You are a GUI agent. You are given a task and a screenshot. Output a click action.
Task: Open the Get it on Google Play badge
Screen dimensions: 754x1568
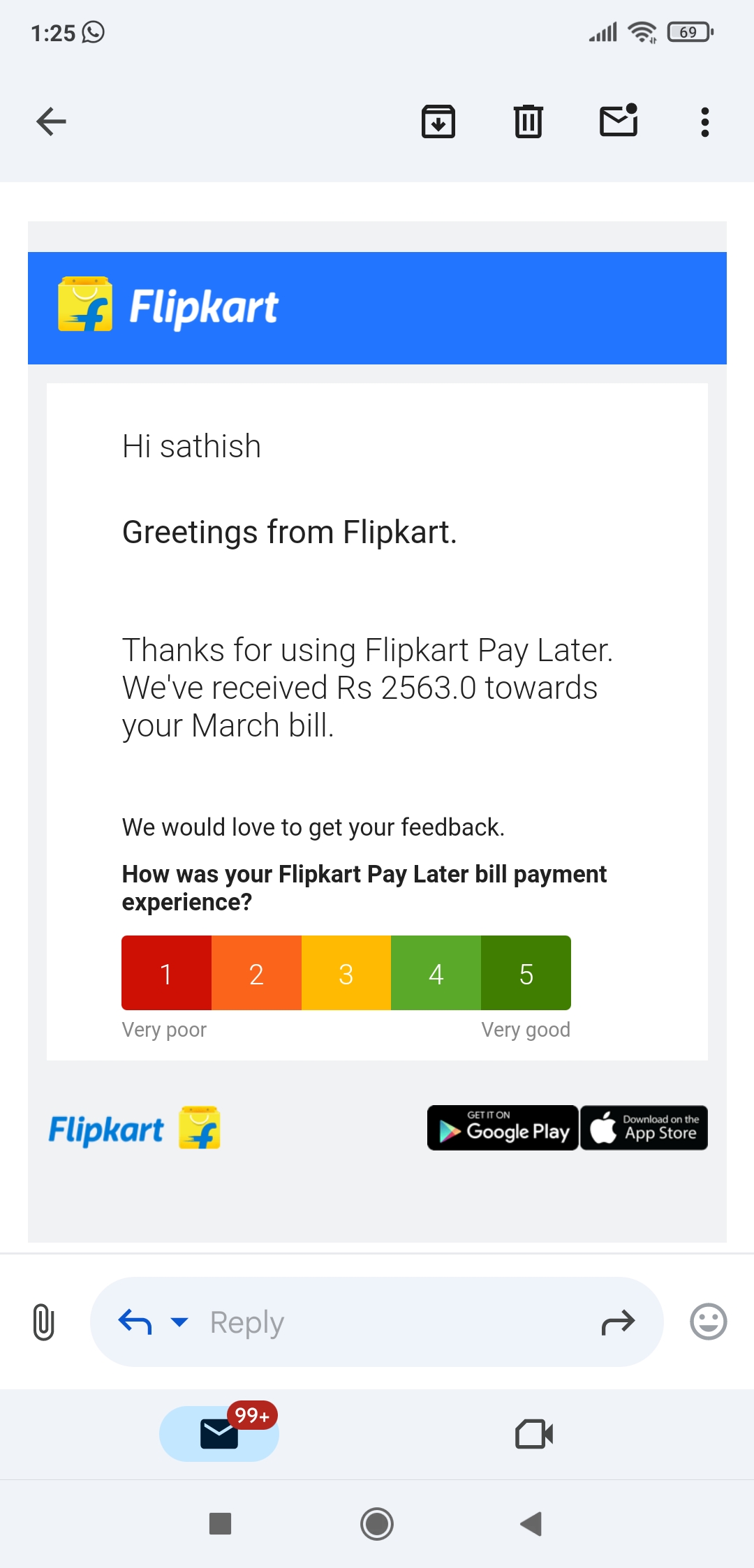coord(503,1127)
